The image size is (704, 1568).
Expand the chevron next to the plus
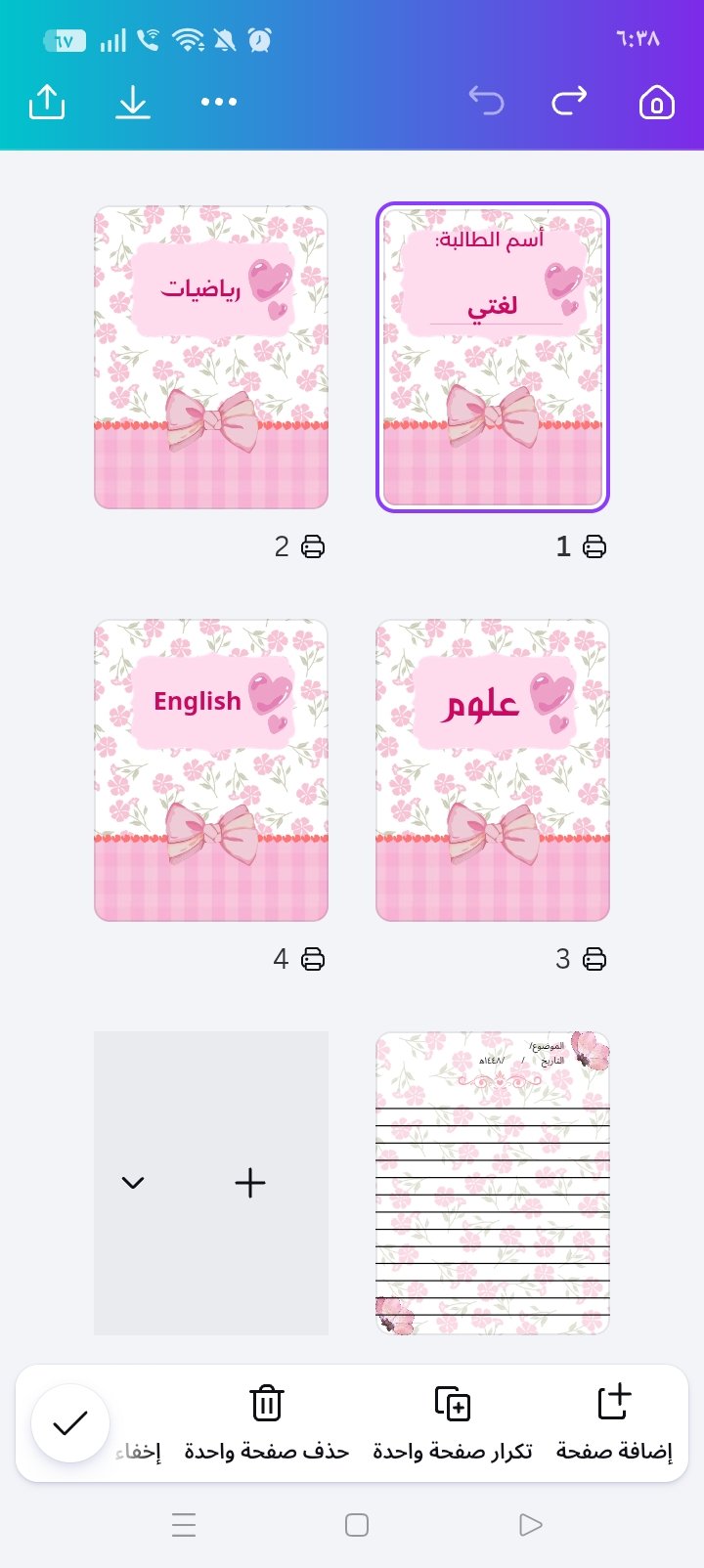click(133, 1183)
